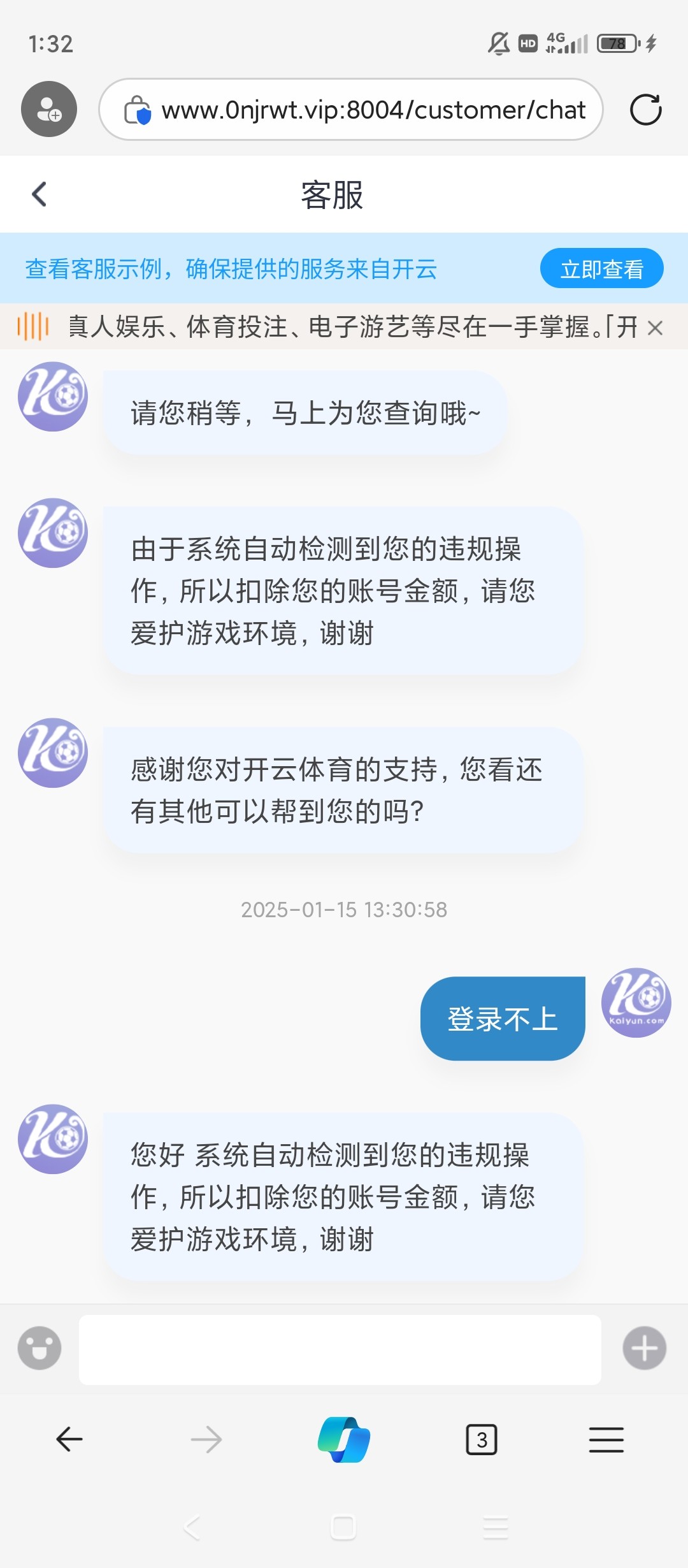Open the tab switcher showing 3 tabs
Viewport: 688px width, 1568px height.
pyautogui.click(x=482, y=1439)
